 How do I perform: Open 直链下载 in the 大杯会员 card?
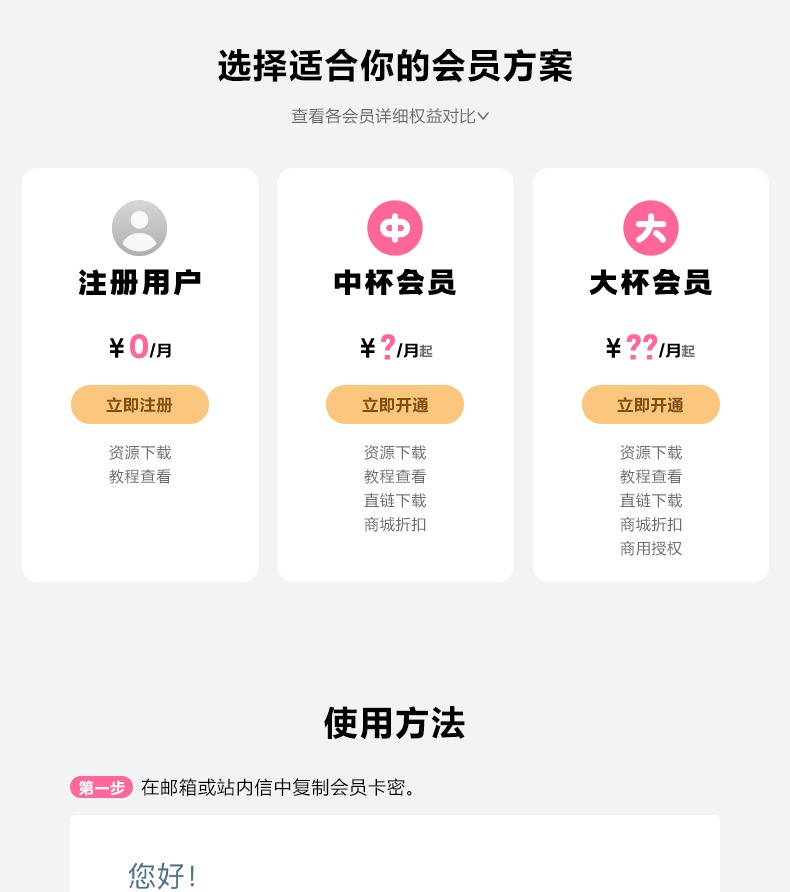(x=650, y=500)
